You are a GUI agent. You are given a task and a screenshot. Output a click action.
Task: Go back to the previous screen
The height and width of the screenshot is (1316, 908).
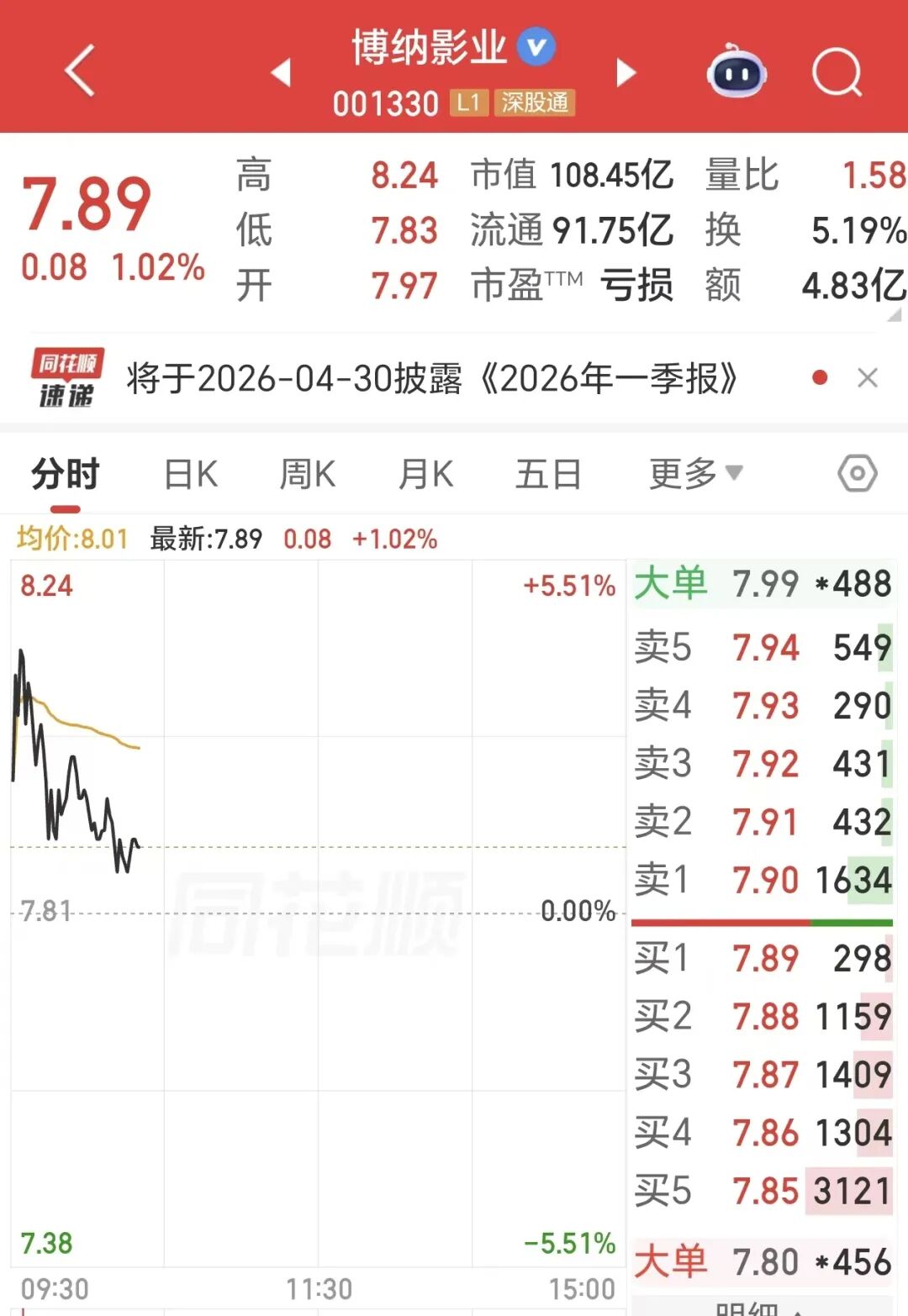(x=81, y=71)
